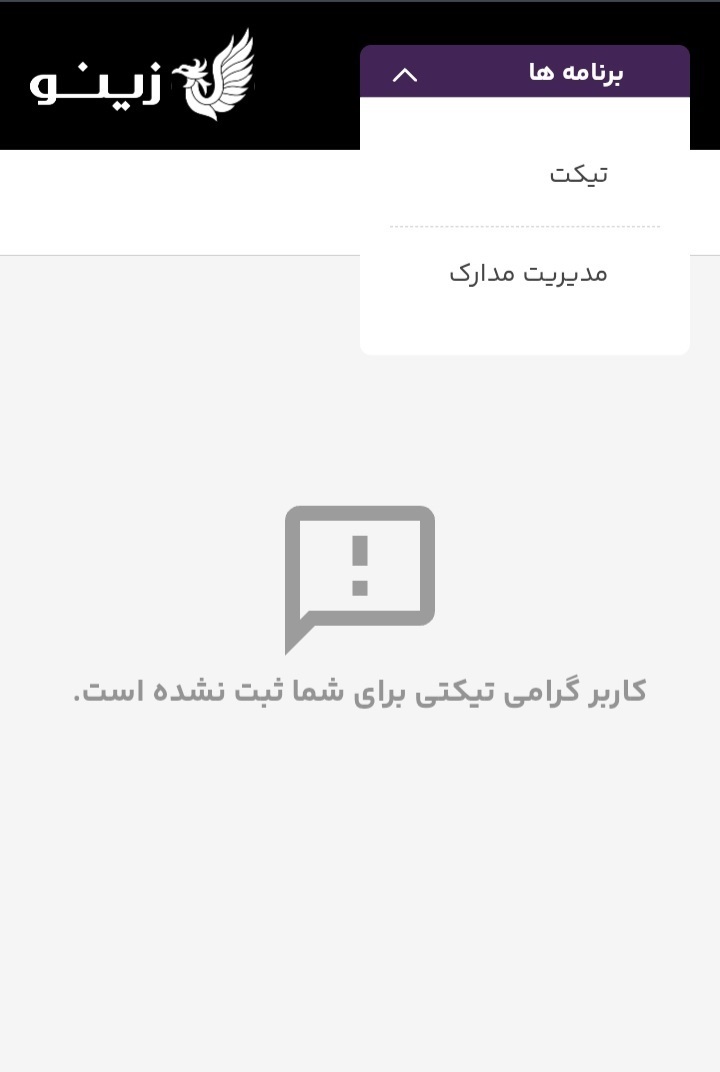This screenshot has width=720, height=1072.
Task: Select تیکت from the menu
Action: click(578, 174)
